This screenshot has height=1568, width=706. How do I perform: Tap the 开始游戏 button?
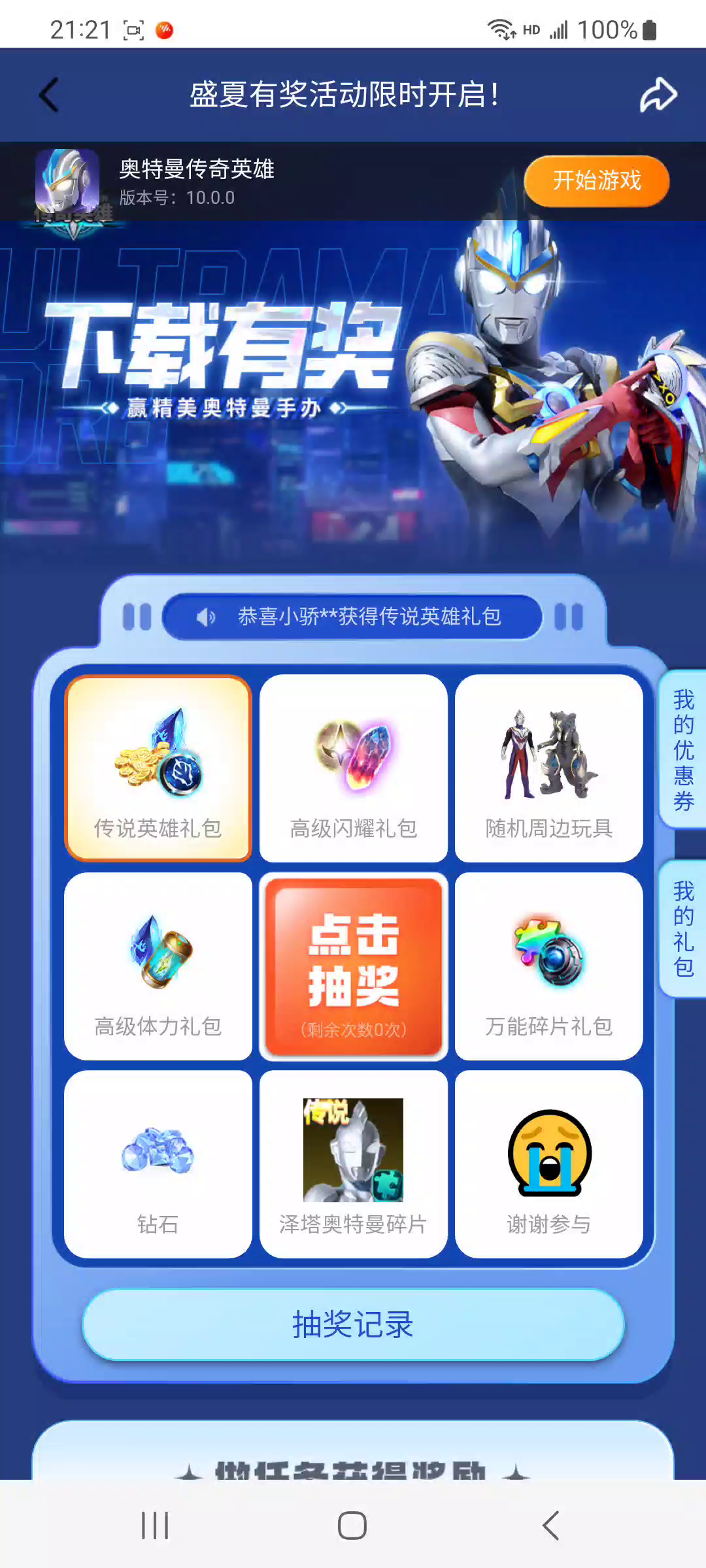(596, 181)
